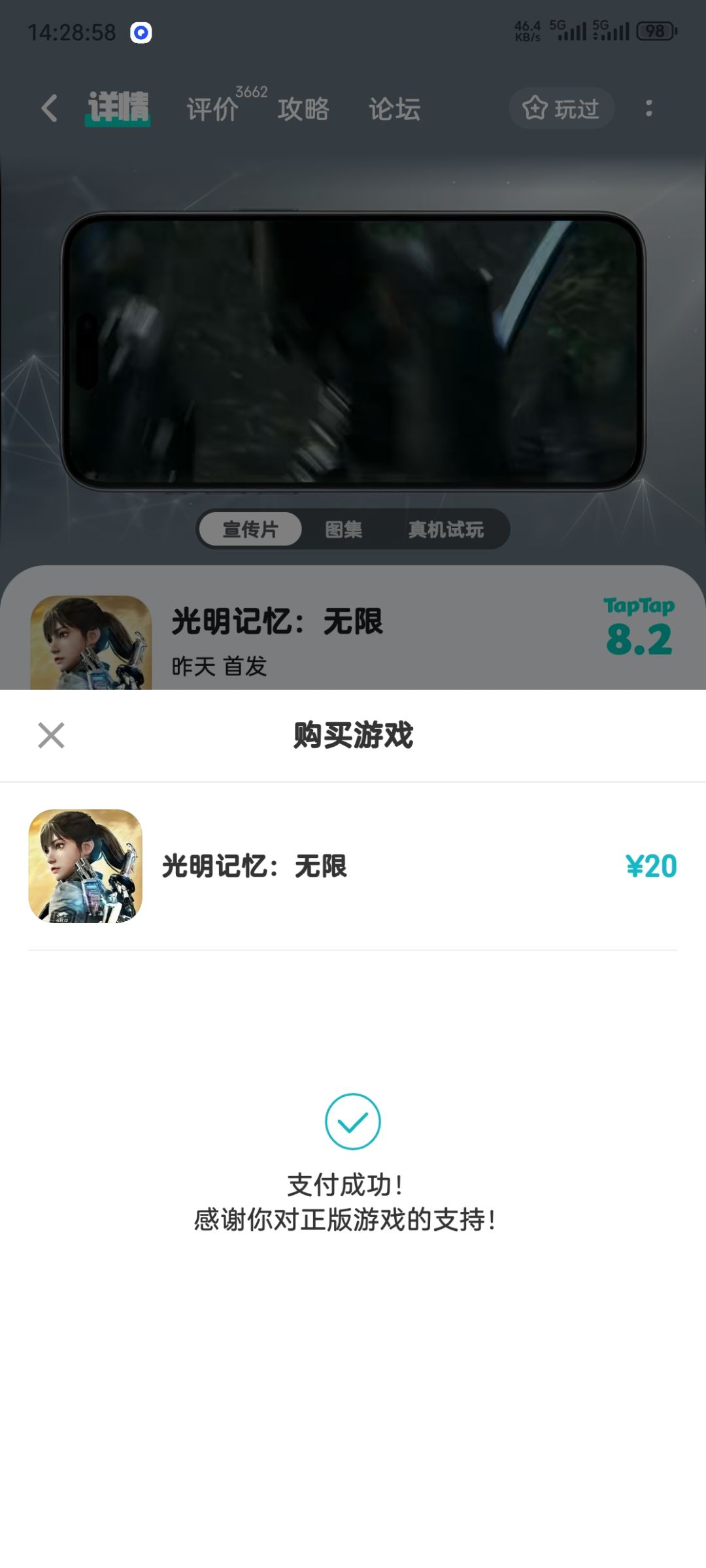
Task: Switch to the 图集 segment
Action: pos(344,529)
